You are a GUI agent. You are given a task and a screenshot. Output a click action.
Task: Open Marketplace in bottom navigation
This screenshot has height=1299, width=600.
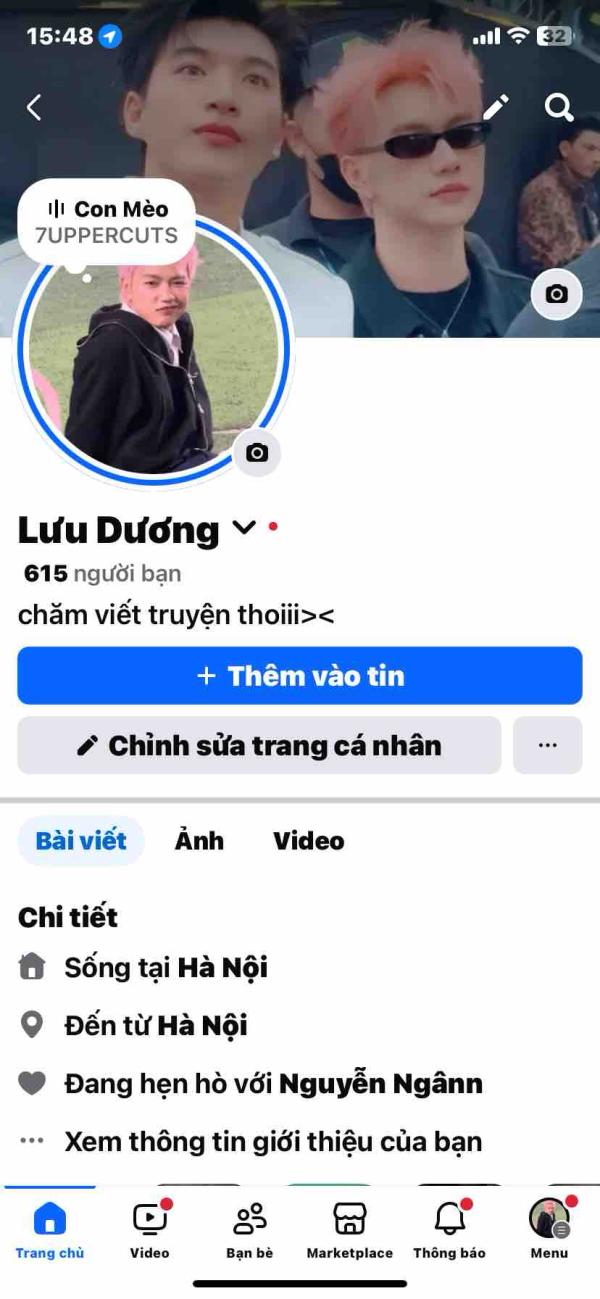click(349, 1229)
